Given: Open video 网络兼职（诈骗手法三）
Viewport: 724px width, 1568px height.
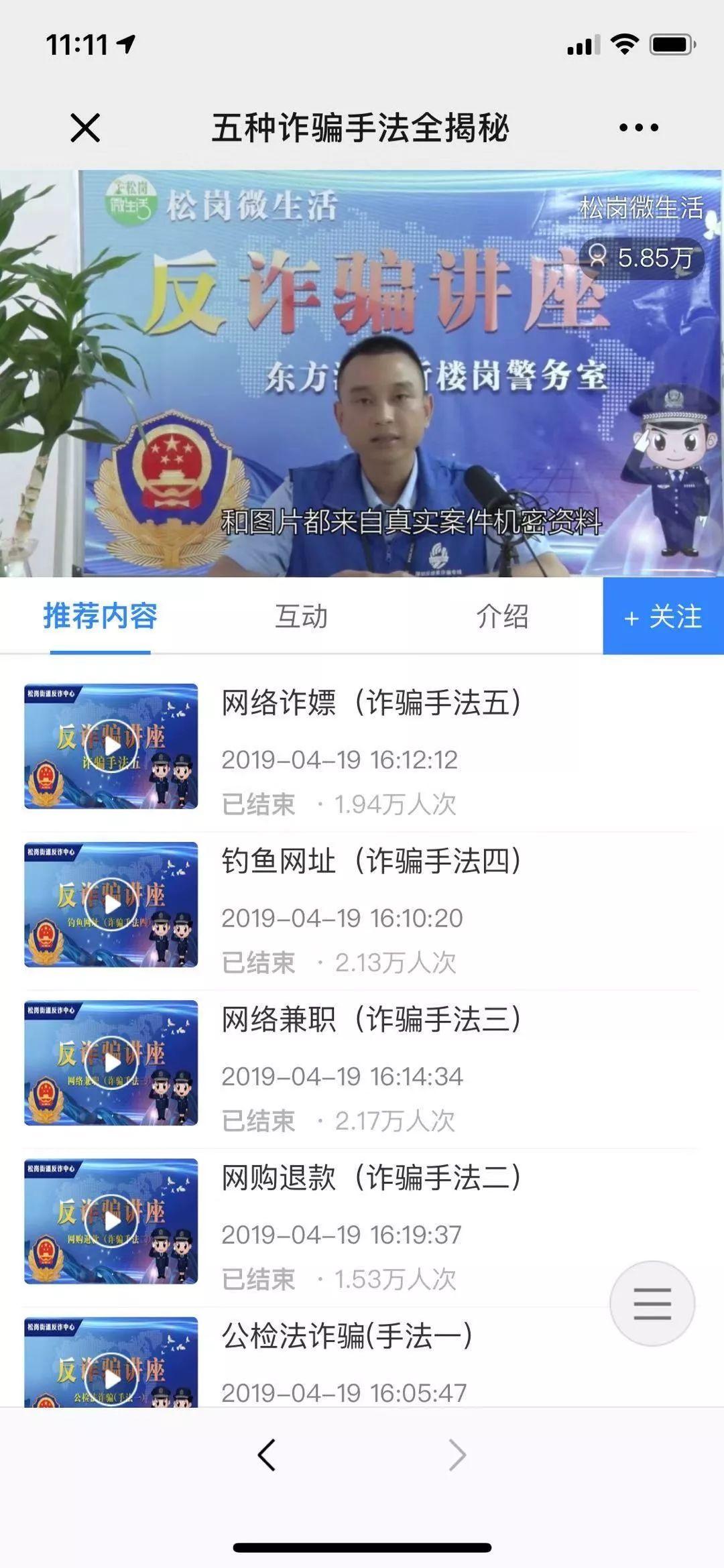Looking at the screenshot, I should [x=362, y=1063].
